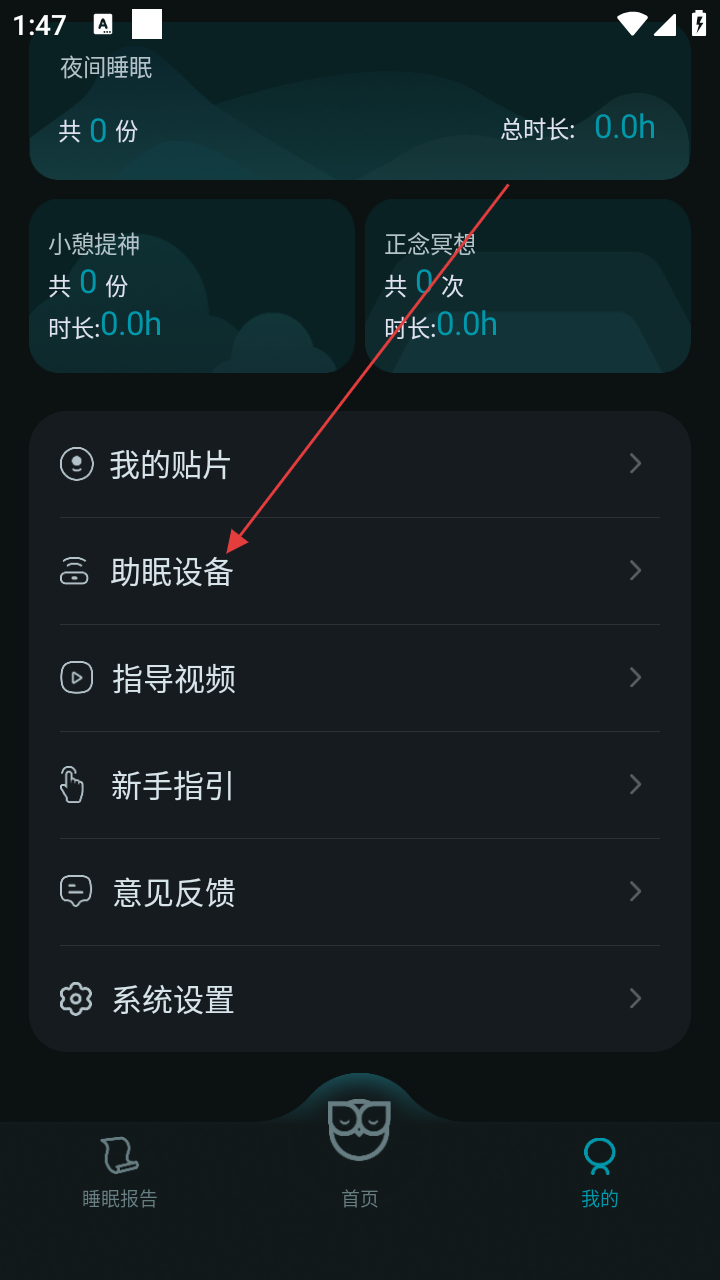720x1280 pixels.
Task: Open the 小憩提神 stats card
Action: point(192,286)
